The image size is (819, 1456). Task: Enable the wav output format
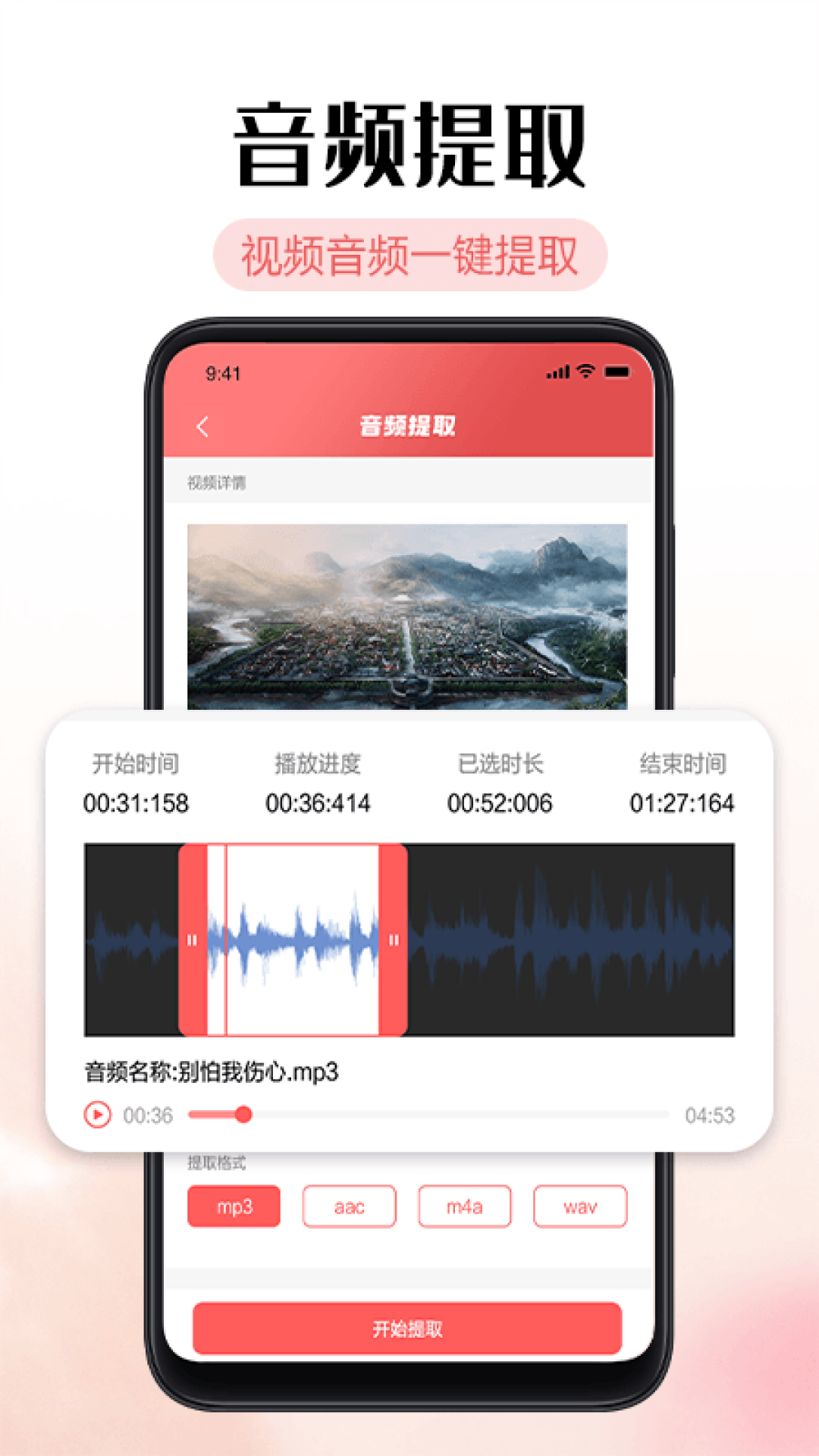click(x=580, y=1206)
